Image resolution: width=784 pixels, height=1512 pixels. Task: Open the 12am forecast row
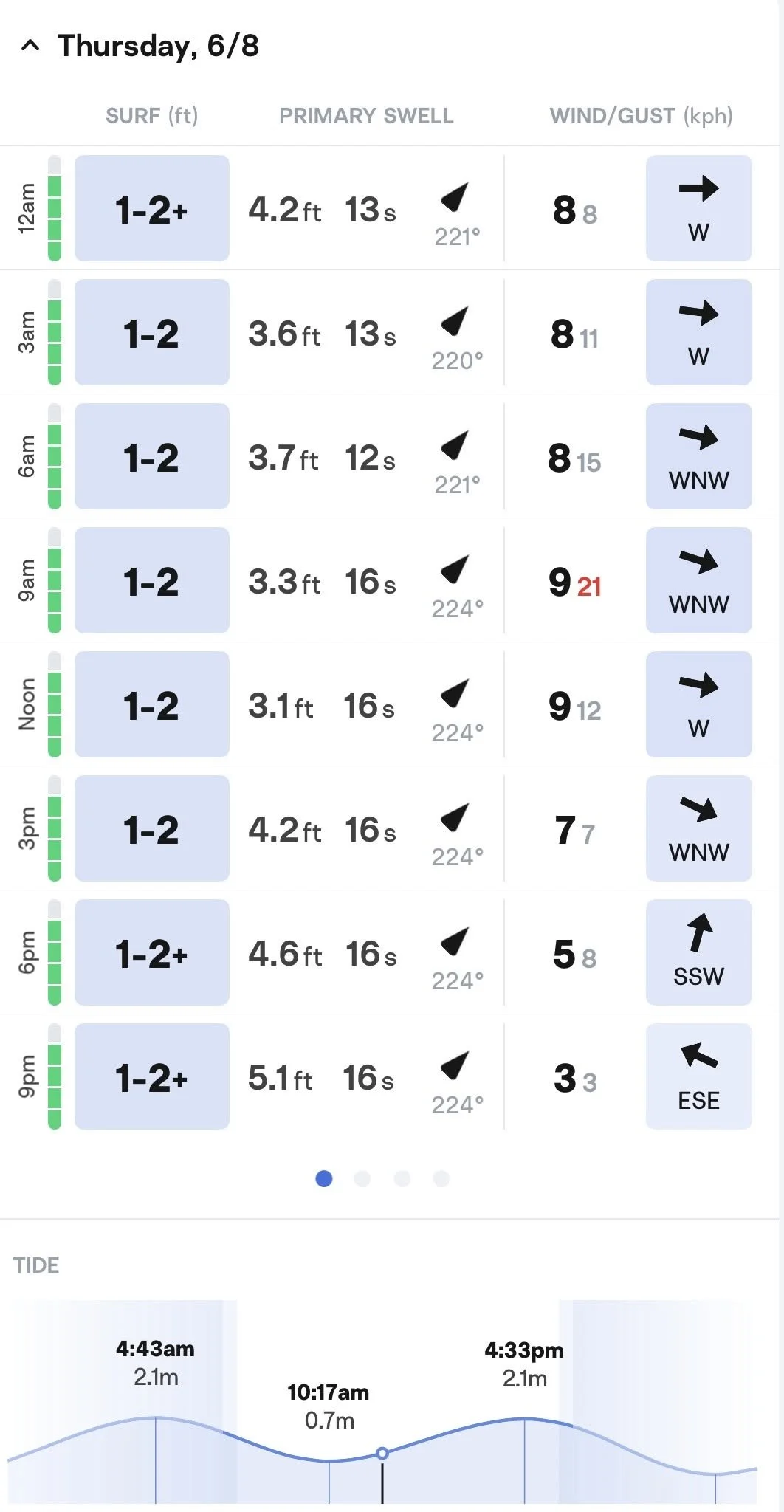pyautogui.click(x=392, y=208)
